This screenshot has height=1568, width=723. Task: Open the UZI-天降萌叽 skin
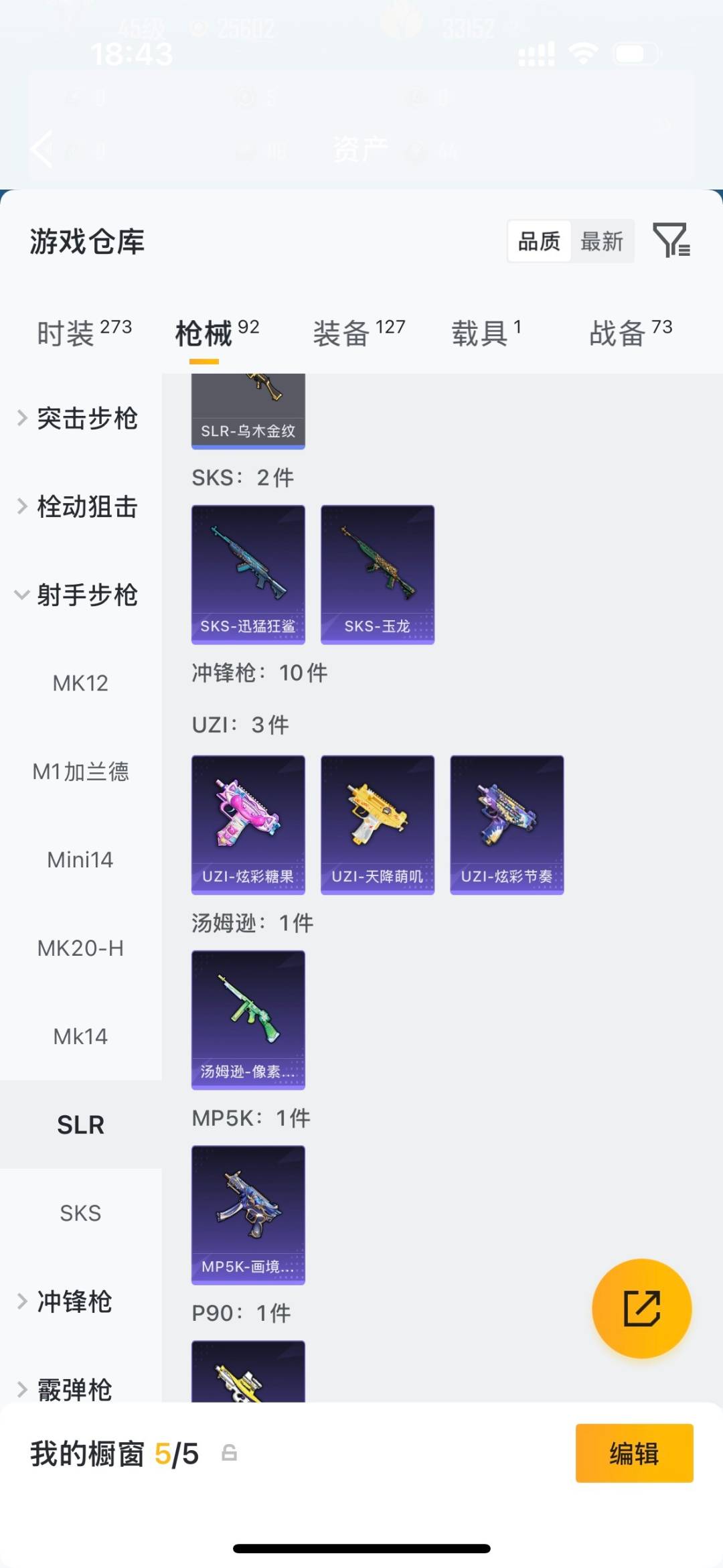[x=378, y=825]
